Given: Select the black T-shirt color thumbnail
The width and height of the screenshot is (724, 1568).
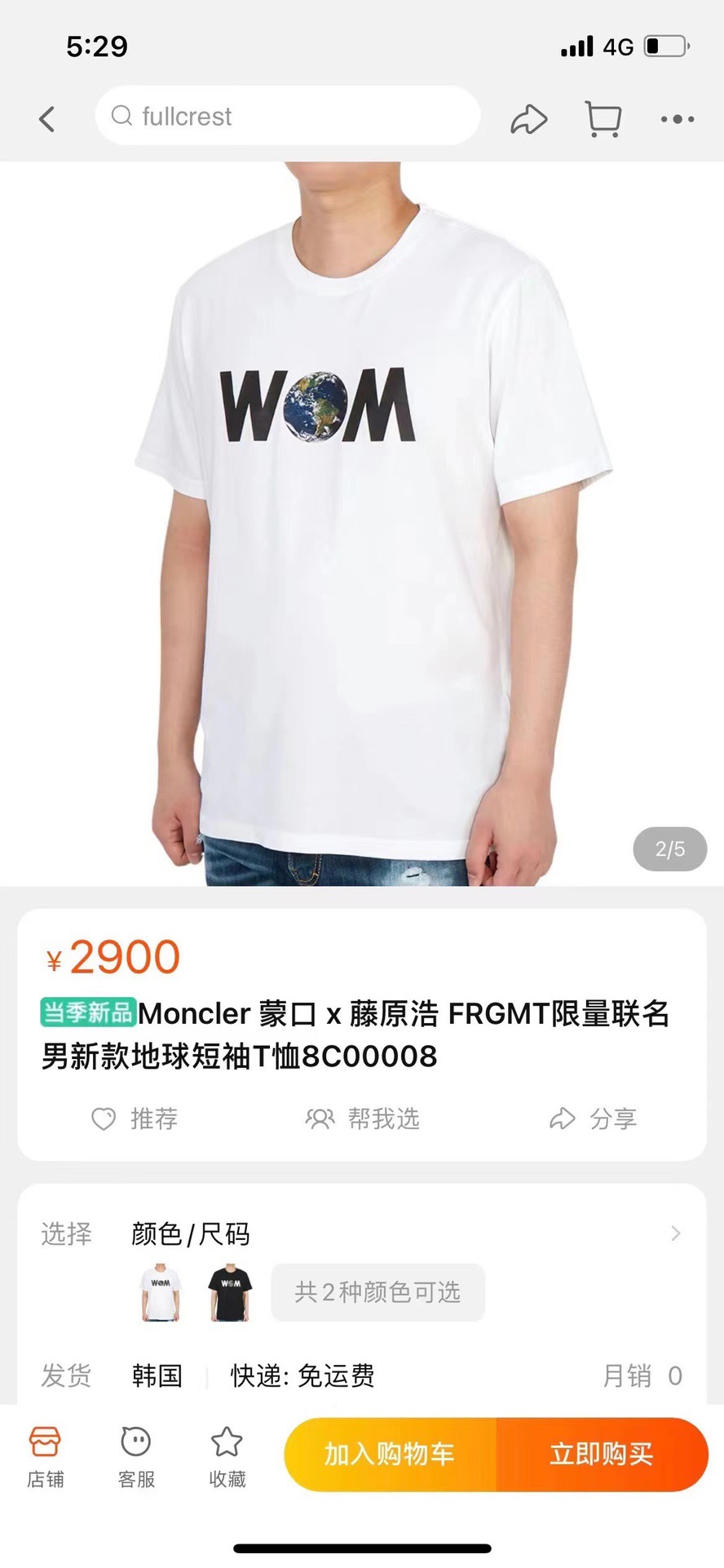Looking at the screenshot, I should (x=230, y=1292).
